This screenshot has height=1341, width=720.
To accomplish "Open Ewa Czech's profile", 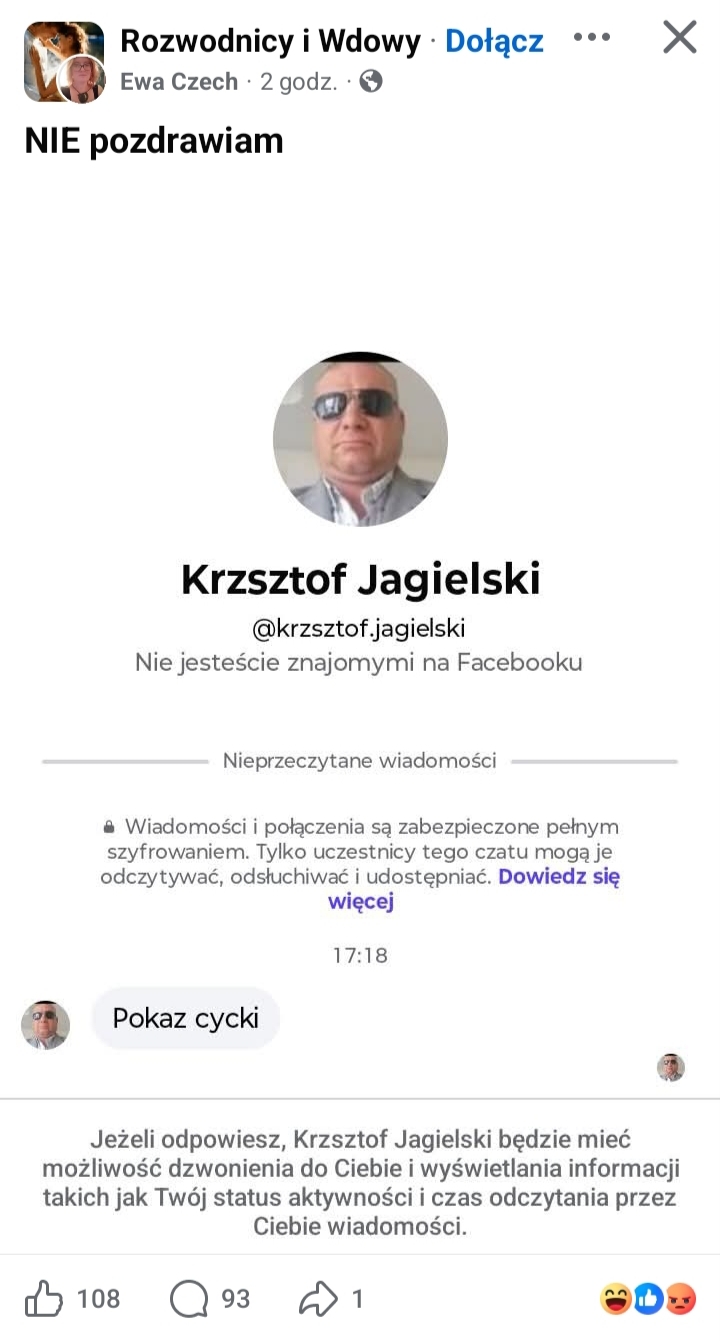I will [179, 82].
